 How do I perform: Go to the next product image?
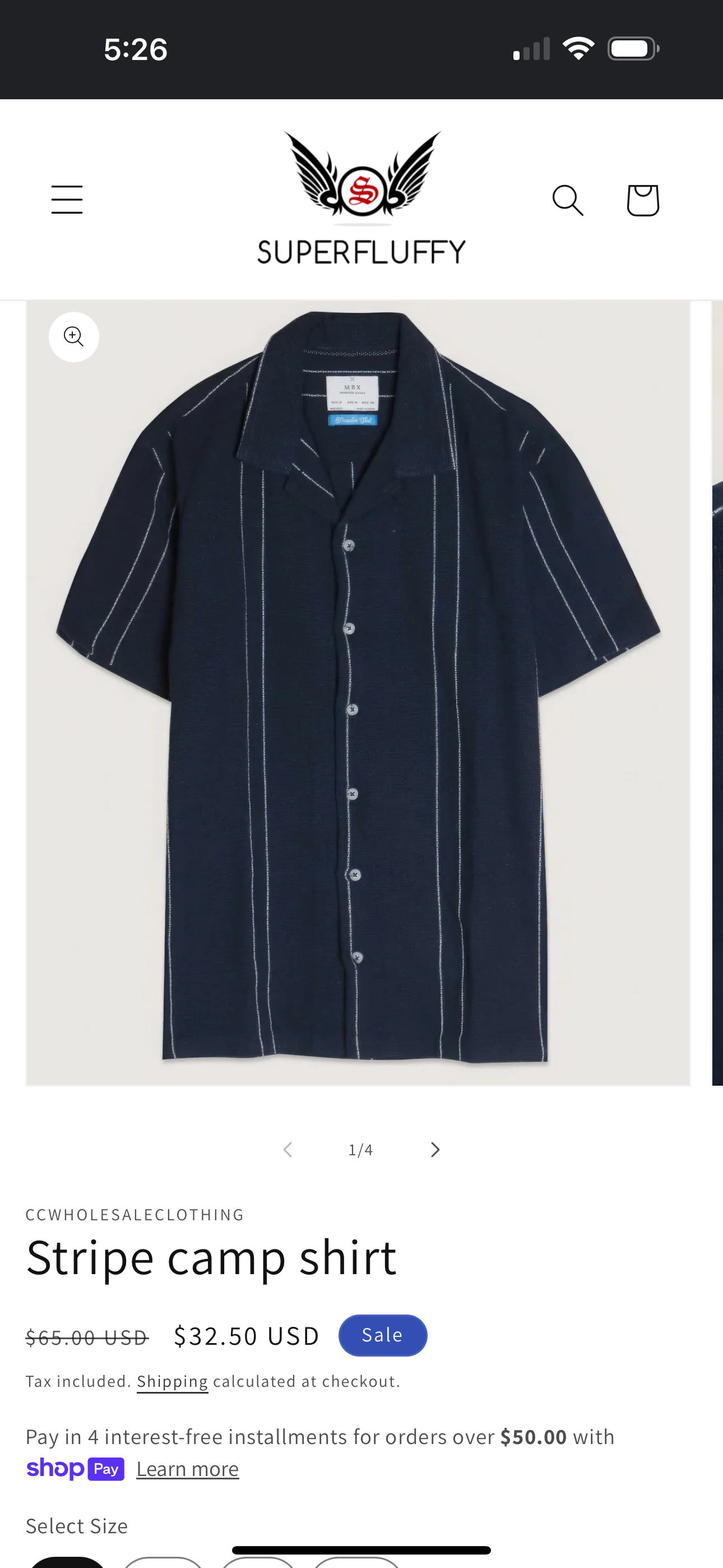[x=434, y=1149]
